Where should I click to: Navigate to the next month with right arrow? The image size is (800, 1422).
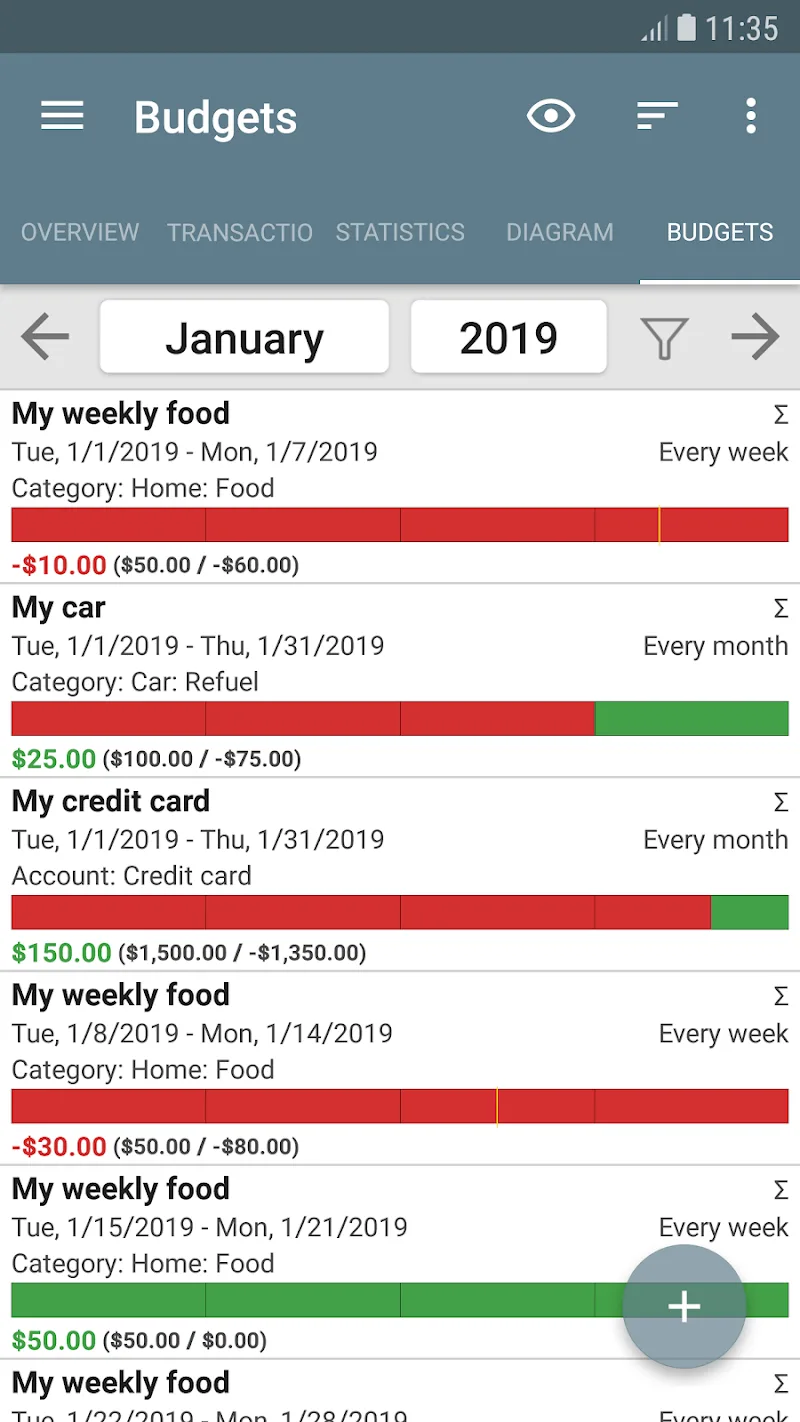pos(756,337)
